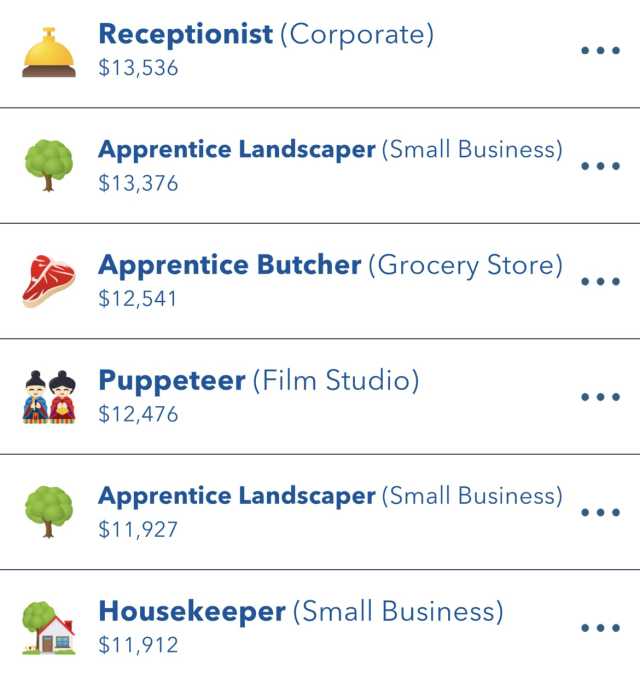View the Apprentice Butcher (Grocery Store) job
The width and height of the screenshot is (640, 678).
(x=330, y=280)
